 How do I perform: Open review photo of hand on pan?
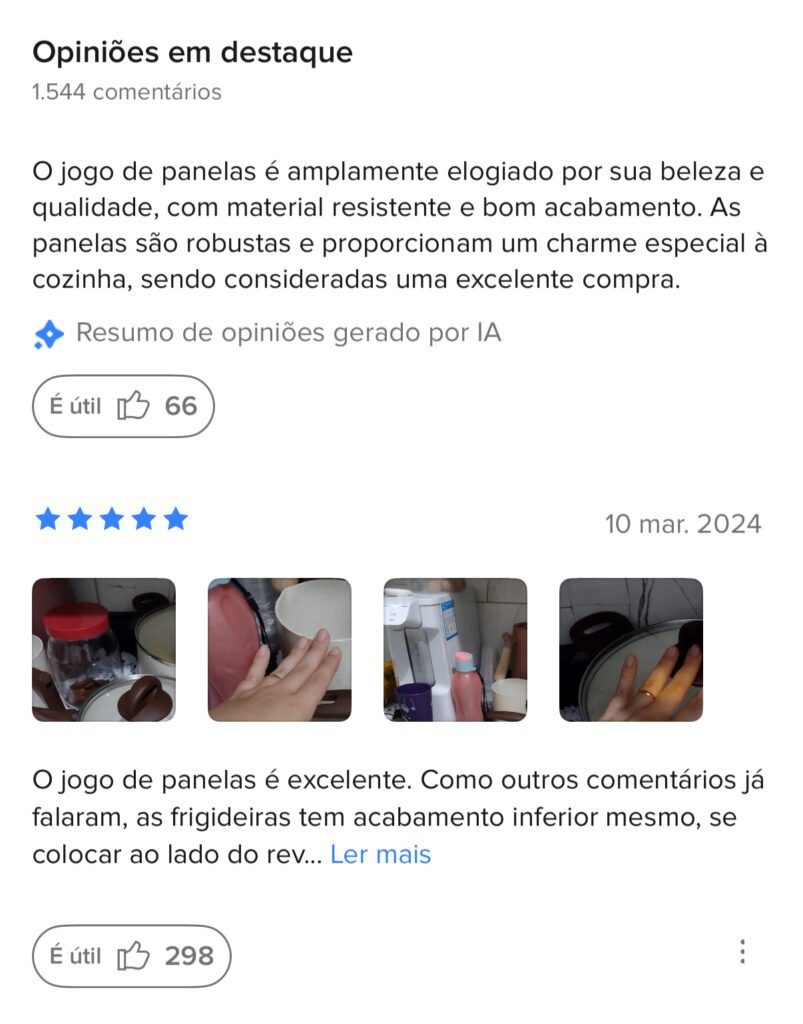click(x=279, y=650)
